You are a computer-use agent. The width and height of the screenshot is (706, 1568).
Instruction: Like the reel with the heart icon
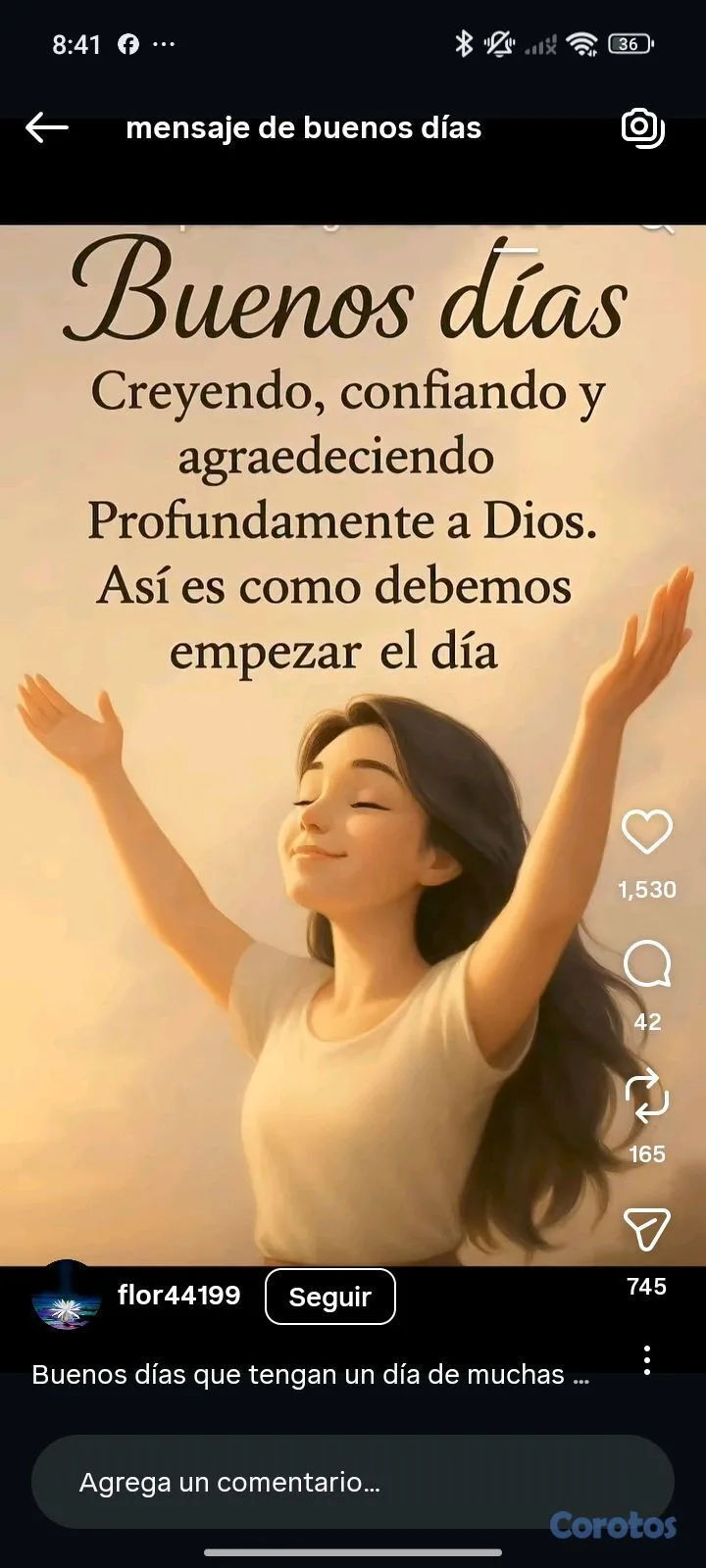coord(647,832)
